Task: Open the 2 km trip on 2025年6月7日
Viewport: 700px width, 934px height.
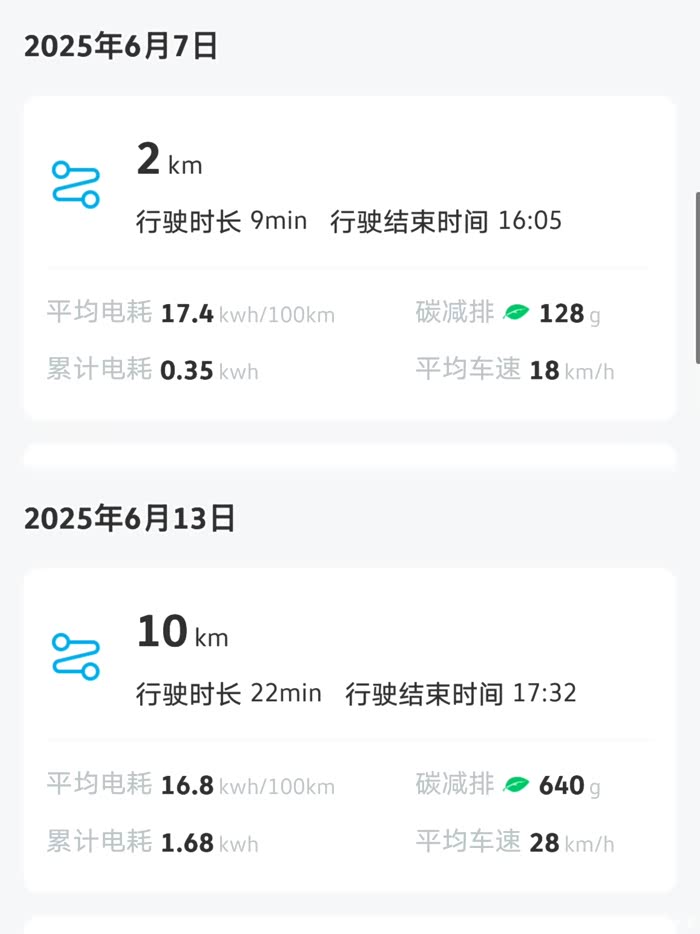Action: point(350,258)
